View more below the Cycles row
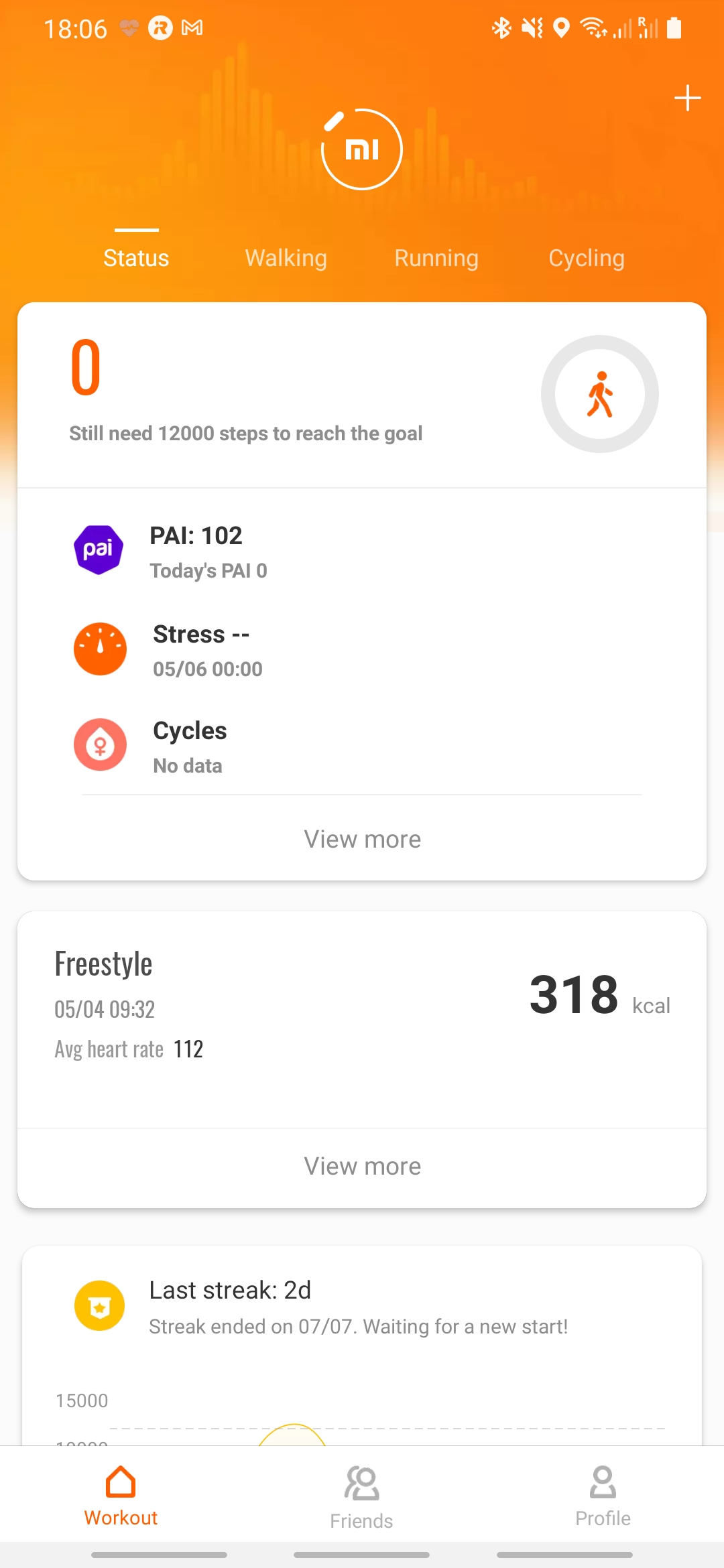This screenshot has width=724, height=1568. tap(362, 839)
